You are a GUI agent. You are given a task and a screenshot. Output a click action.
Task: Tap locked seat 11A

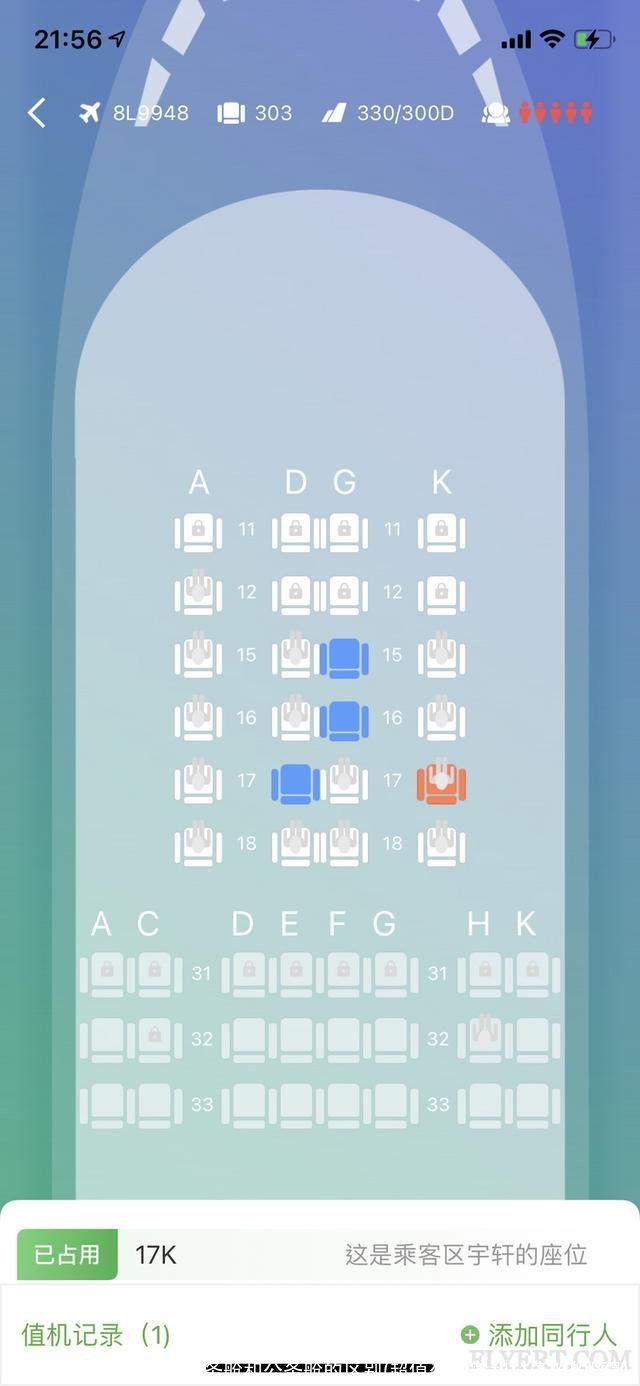coord(198,532)
